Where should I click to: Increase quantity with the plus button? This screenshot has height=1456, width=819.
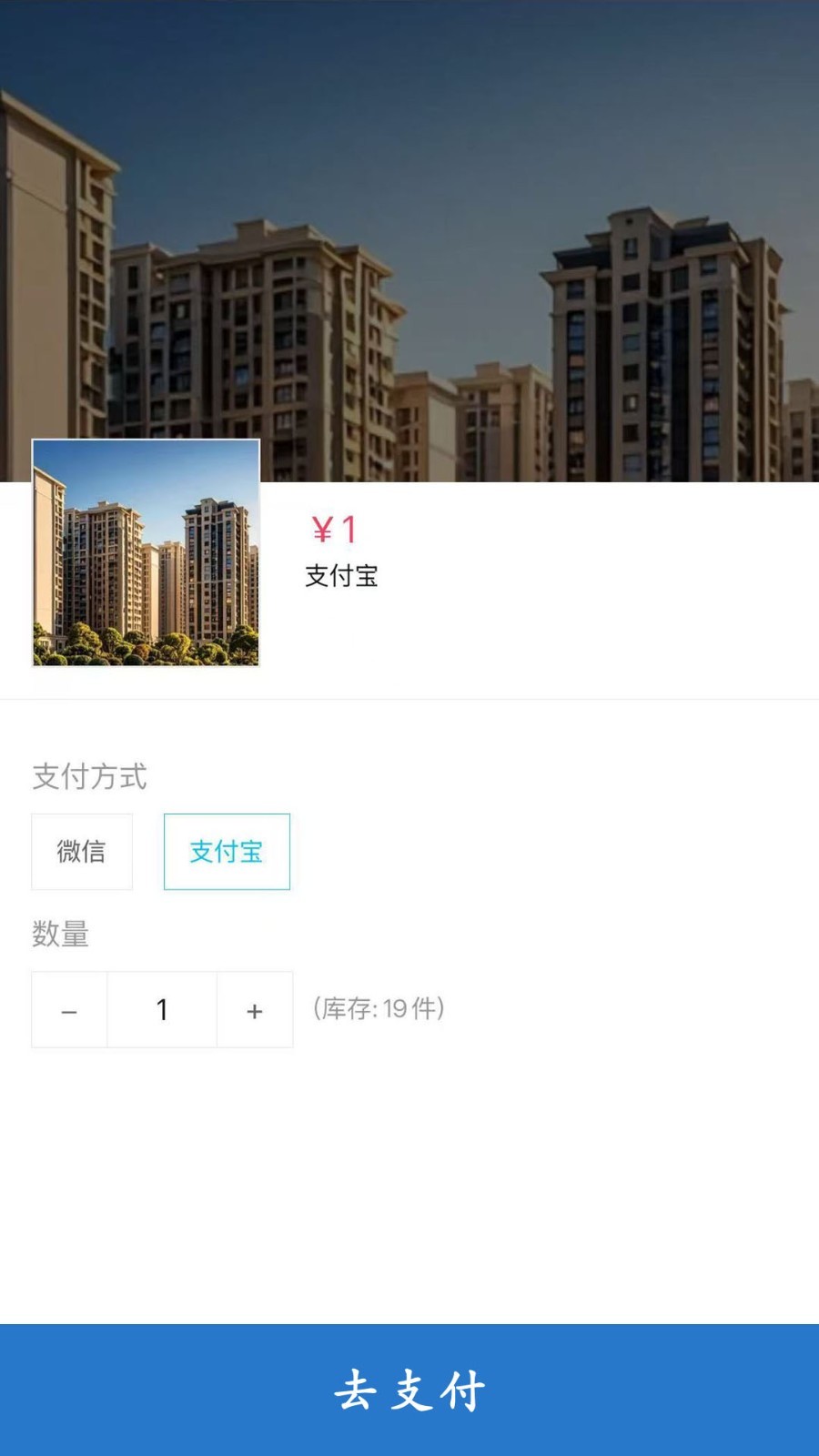[255, 1010]
